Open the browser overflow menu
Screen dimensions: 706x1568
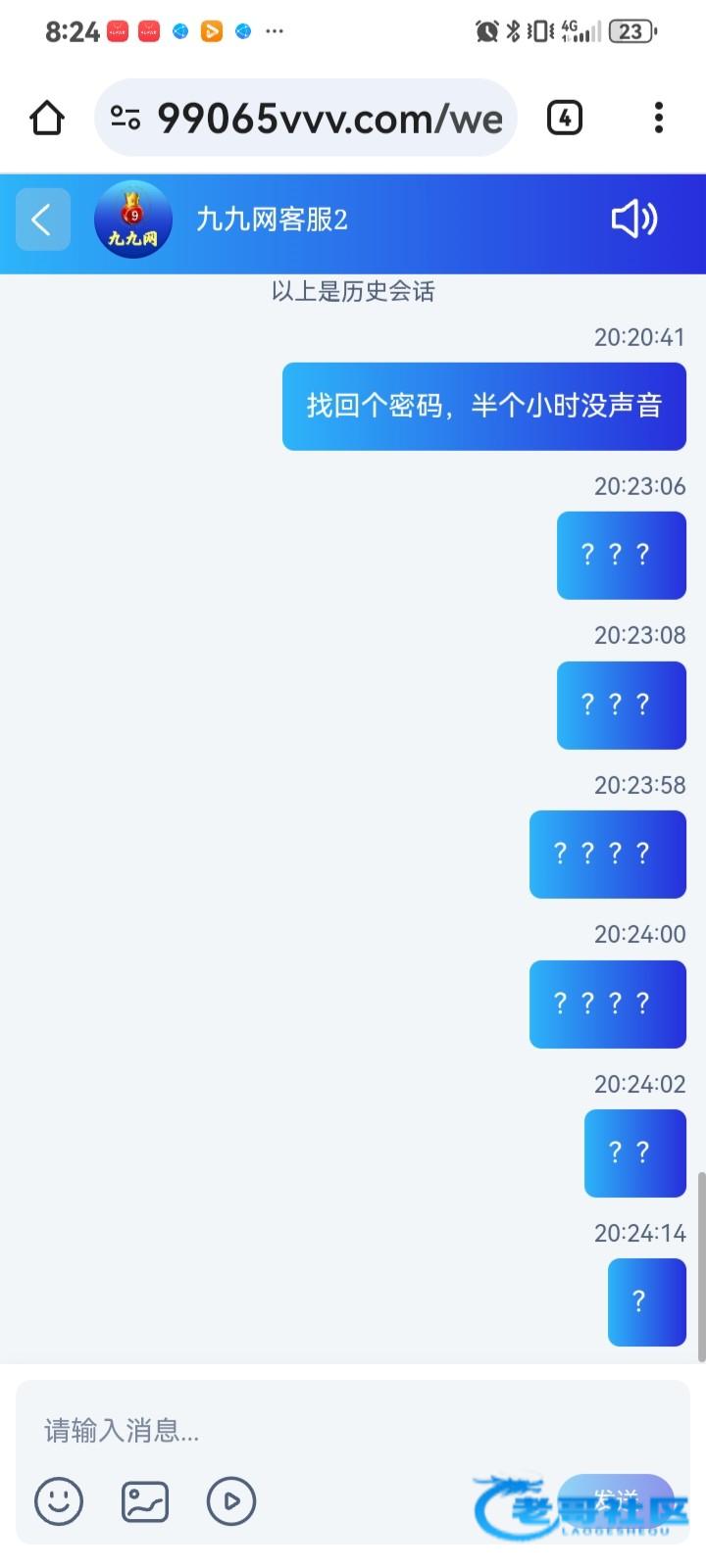pyautogui.click(x=658, y=119)
